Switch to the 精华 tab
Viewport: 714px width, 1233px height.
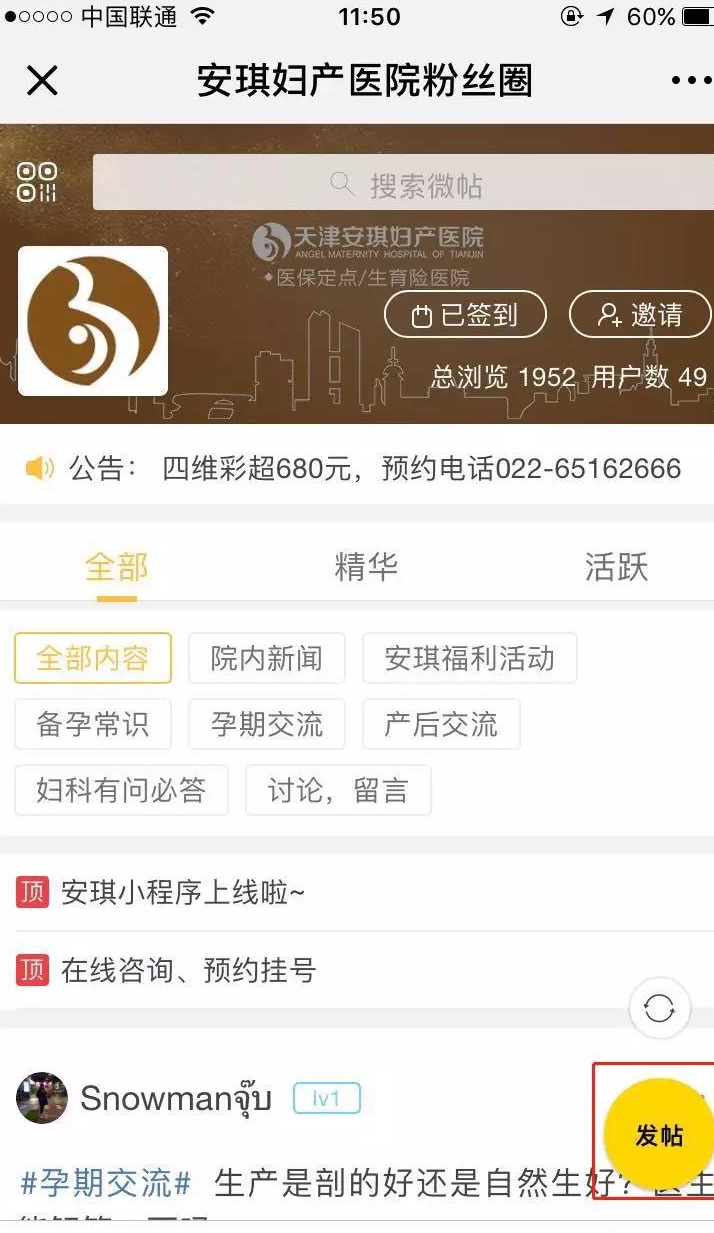click(x=366, y=567)
